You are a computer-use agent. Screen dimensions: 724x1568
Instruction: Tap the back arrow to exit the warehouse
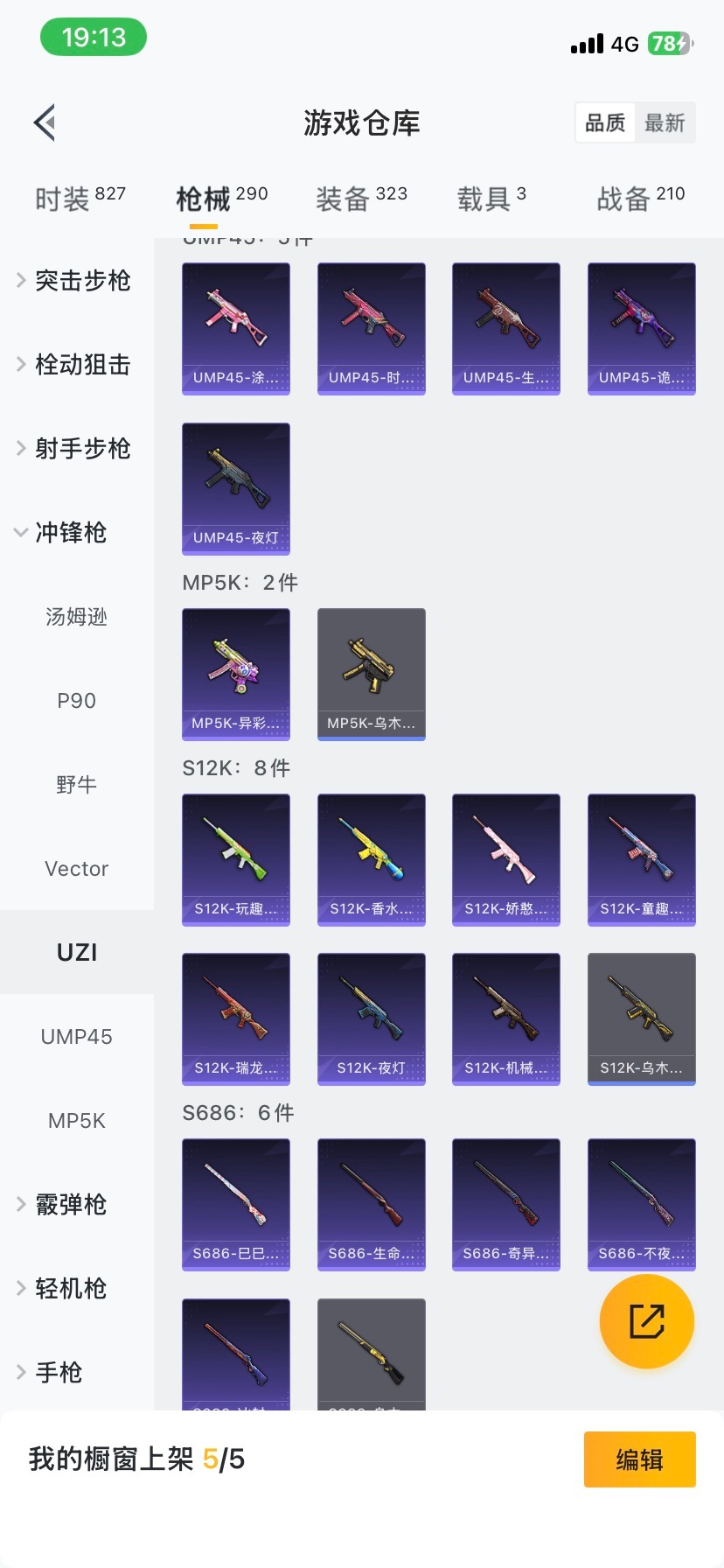coord(44,122)
